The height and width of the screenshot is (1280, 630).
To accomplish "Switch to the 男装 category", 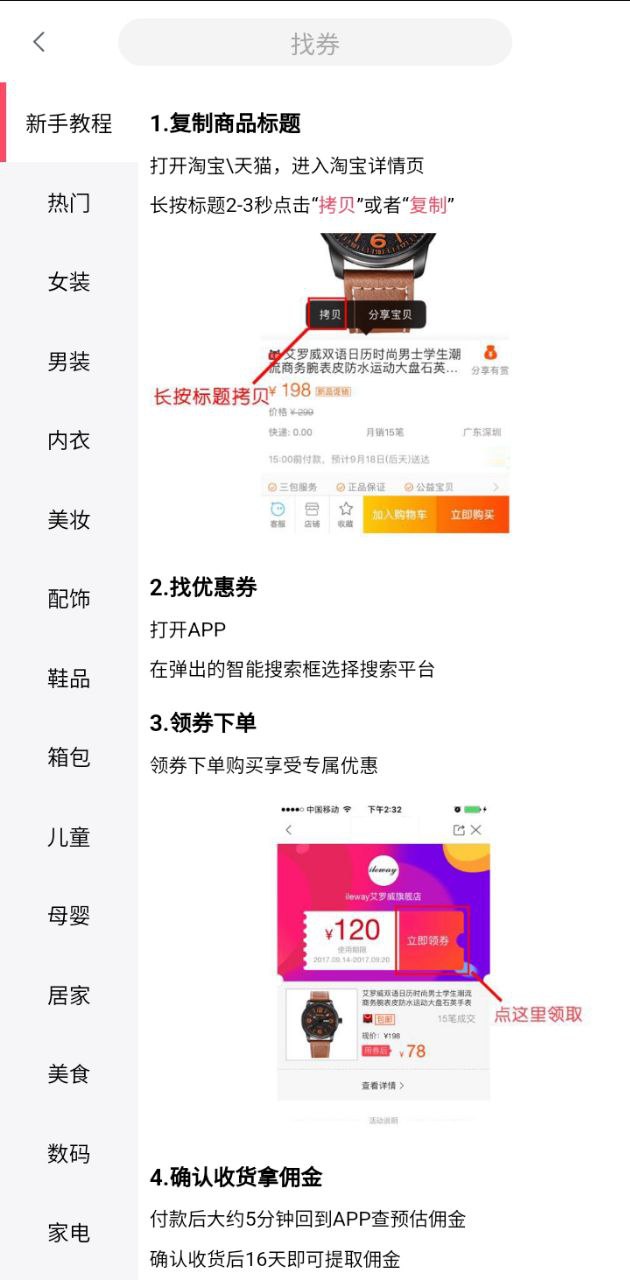I will 69,362.
